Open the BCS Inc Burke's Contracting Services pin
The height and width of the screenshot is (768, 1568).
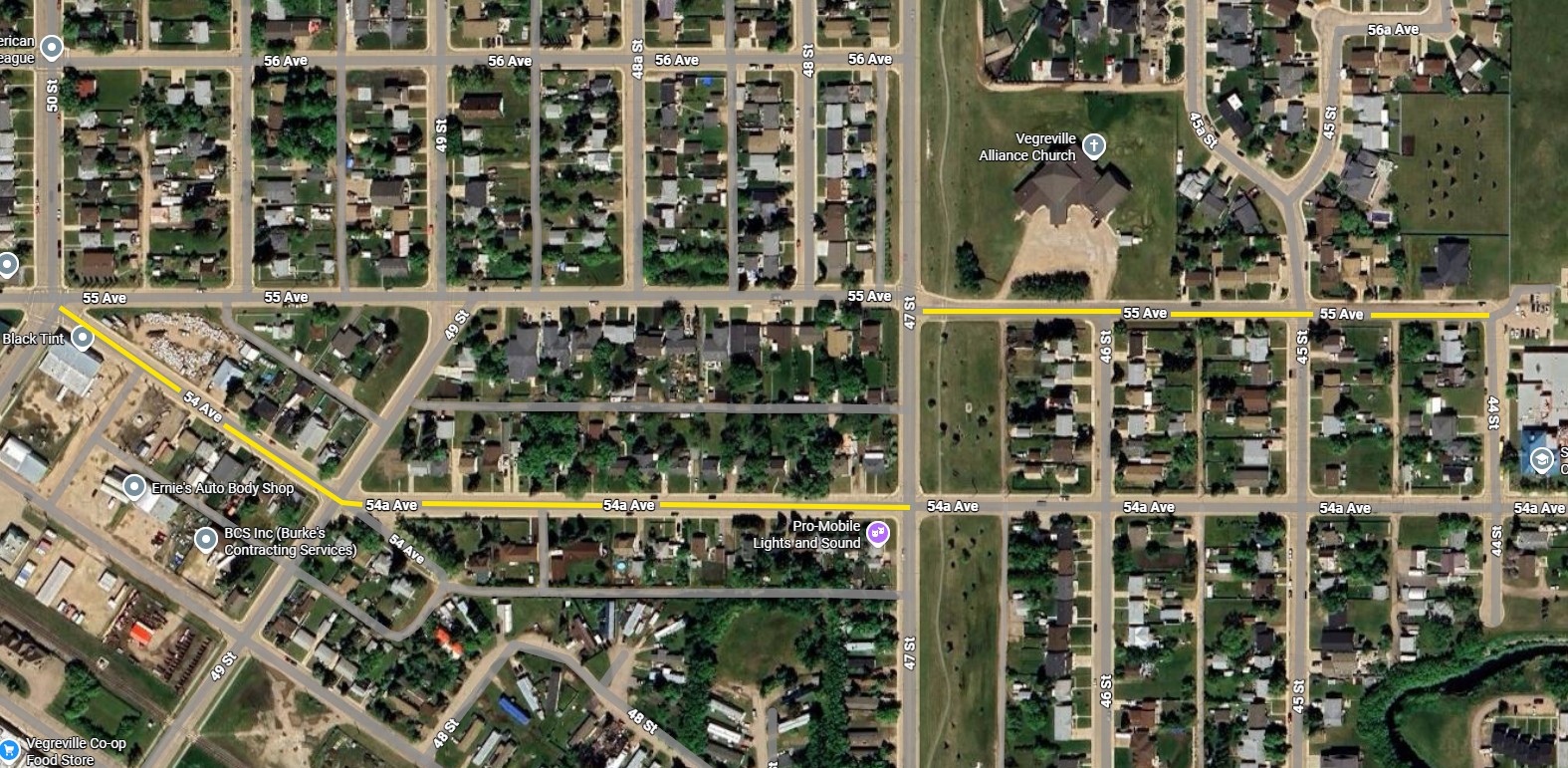pyautogui.click(x=205, y=540)
